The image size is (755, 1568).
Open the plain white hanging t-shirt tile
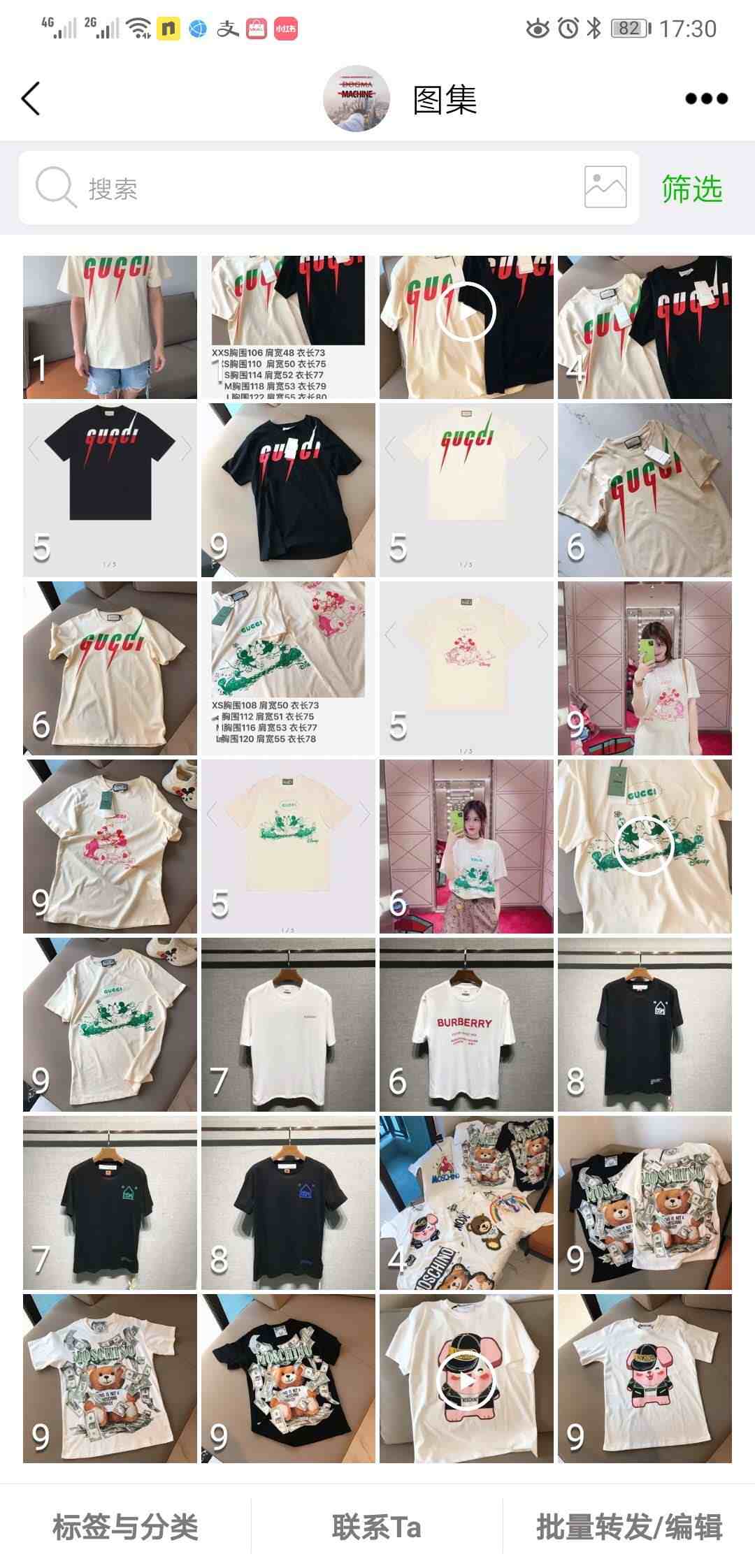click(288, 1024)
